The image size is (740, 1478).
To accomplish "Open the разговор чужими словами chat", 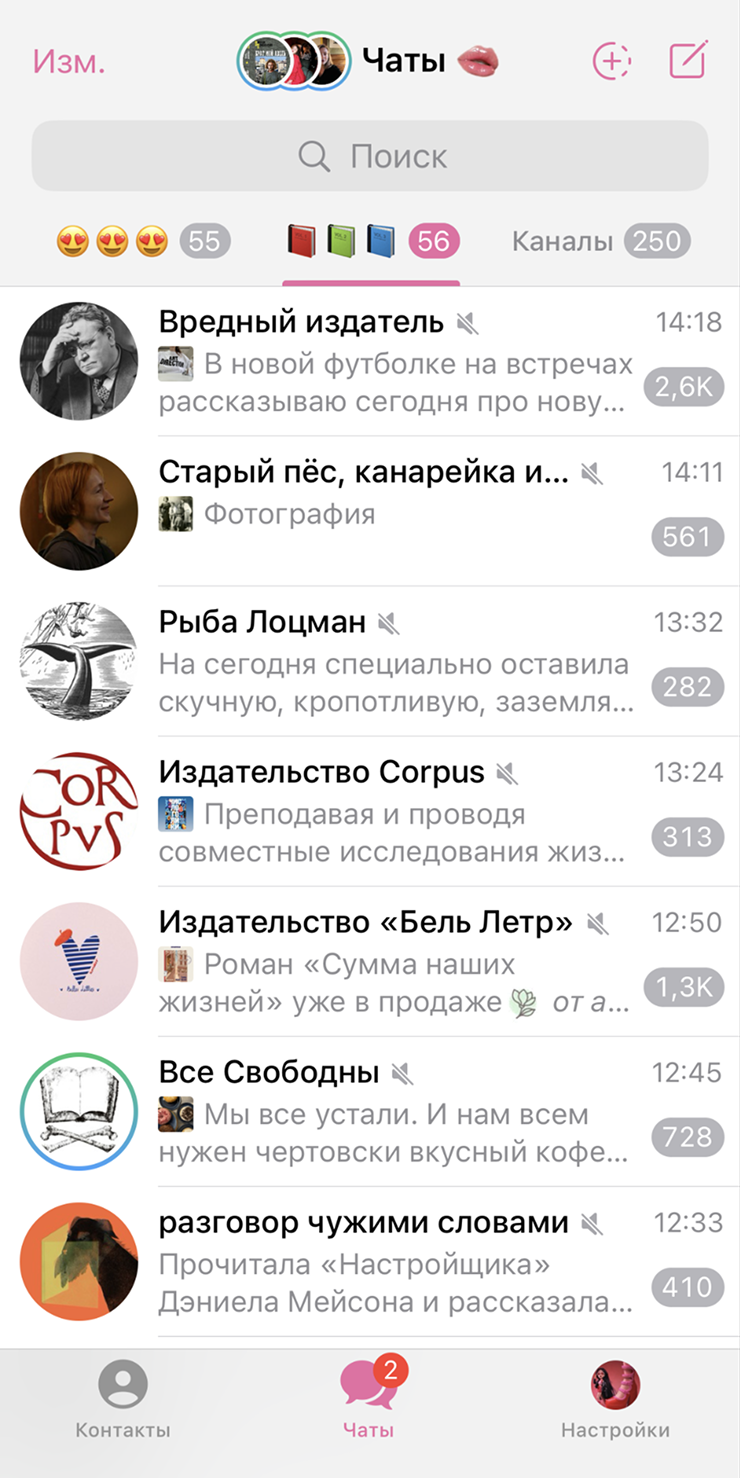I will point(370,1261).
